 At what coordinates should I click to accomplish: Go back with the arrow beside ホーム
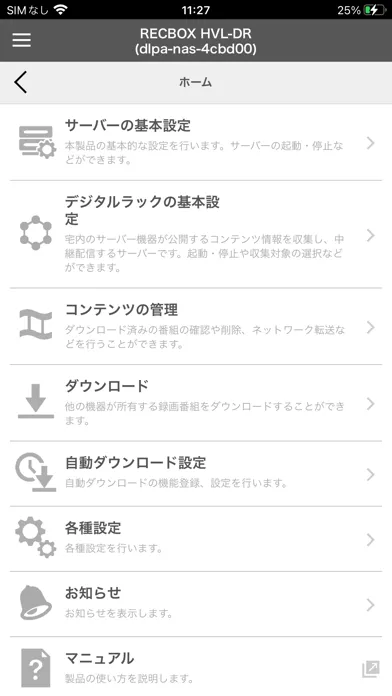click(20, 82)
